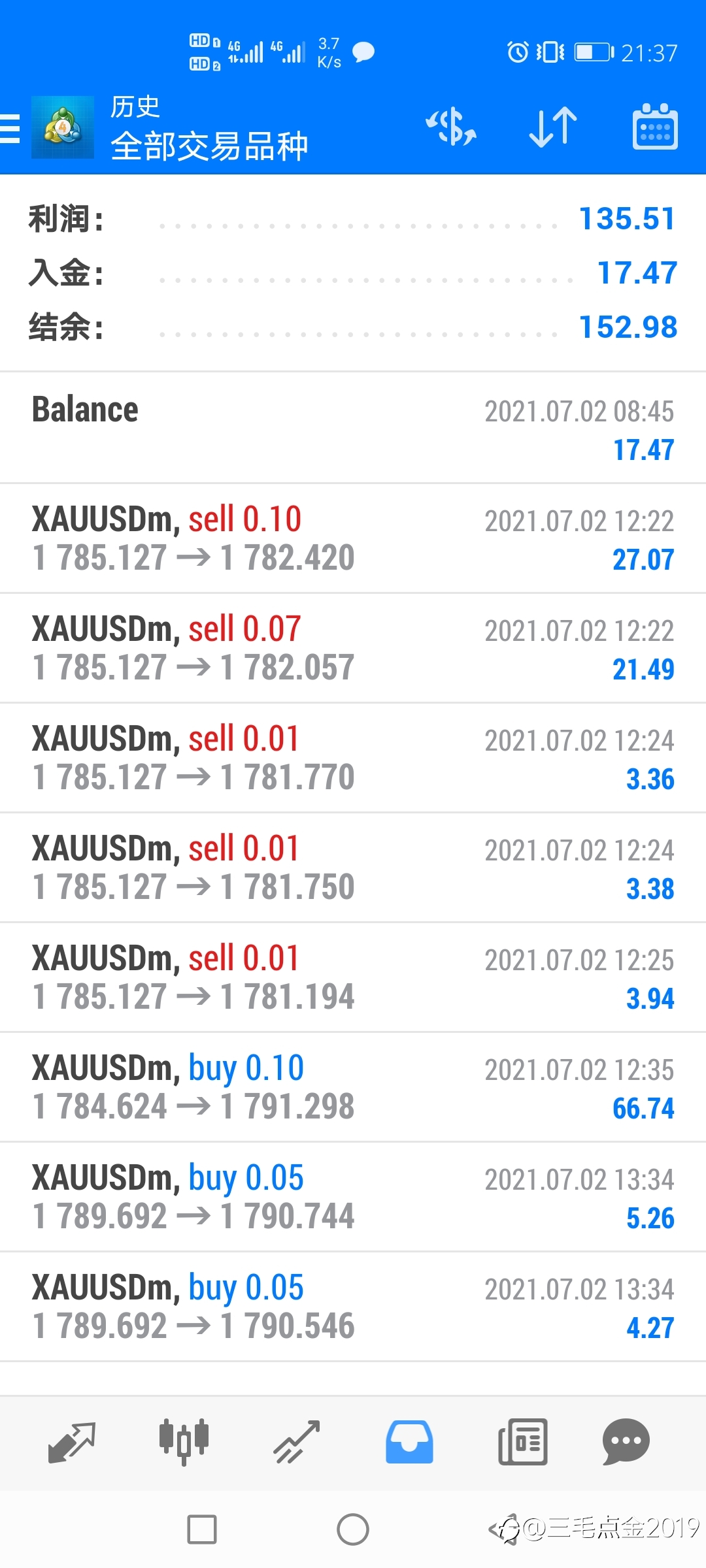
Task: Open the symbol filter dollar icon
Action: click(451, 127)
